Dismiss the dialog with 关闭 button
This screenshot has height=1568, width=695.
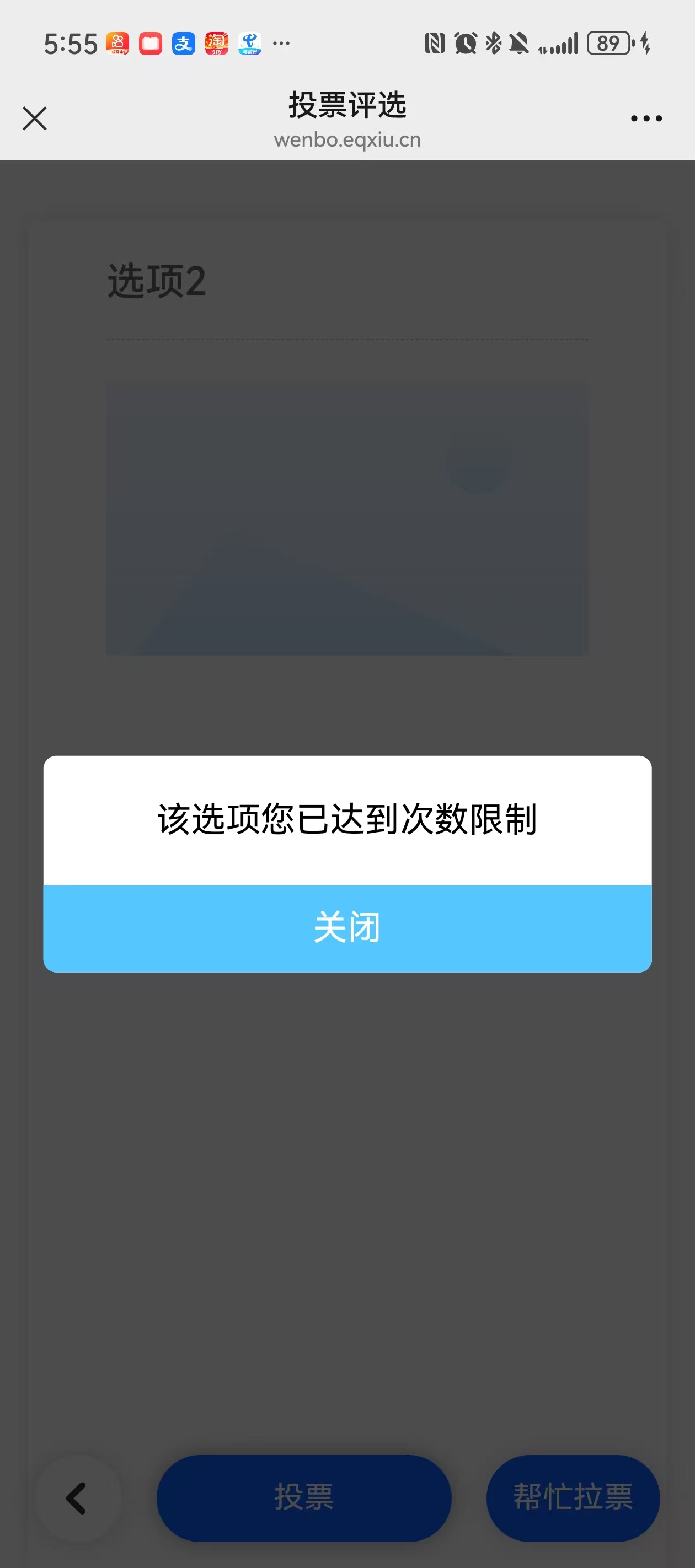point(347,928)
